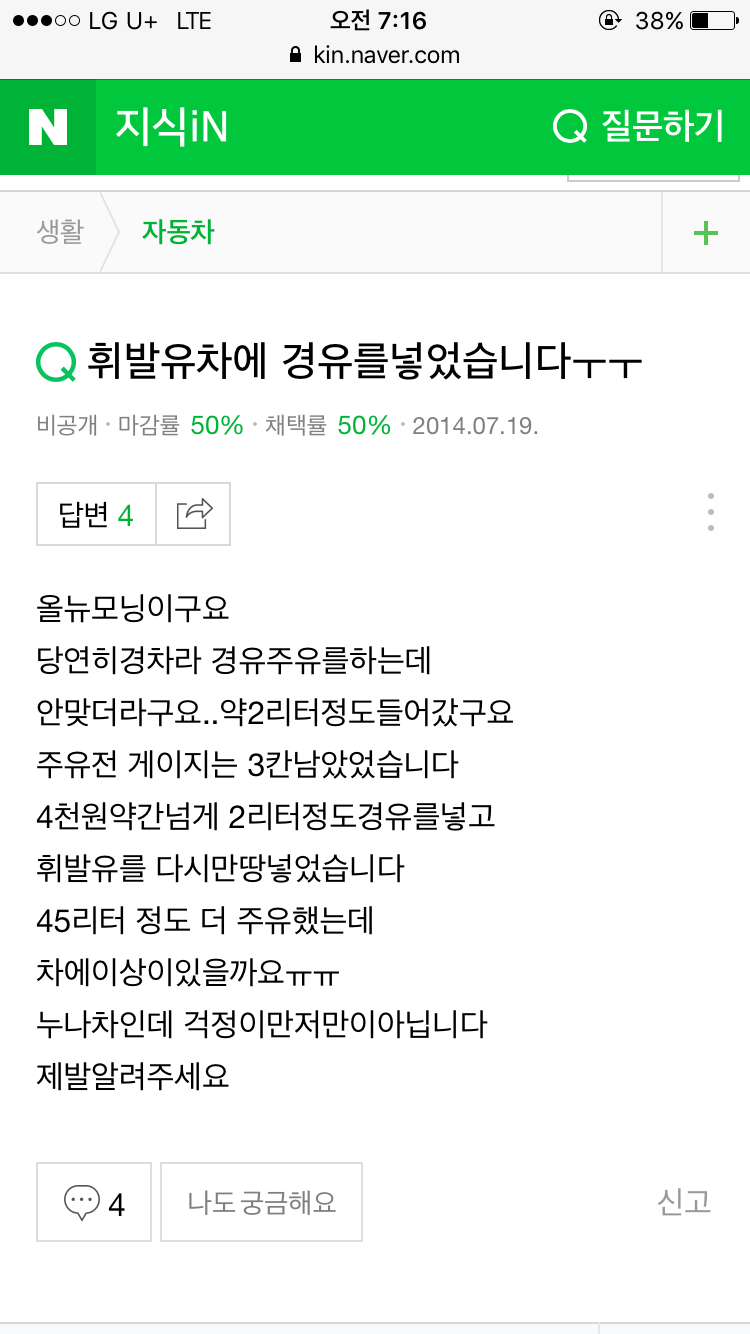This screenshot has width=750, height=1334.
Task: Share this question
Action: click(194, 515)
